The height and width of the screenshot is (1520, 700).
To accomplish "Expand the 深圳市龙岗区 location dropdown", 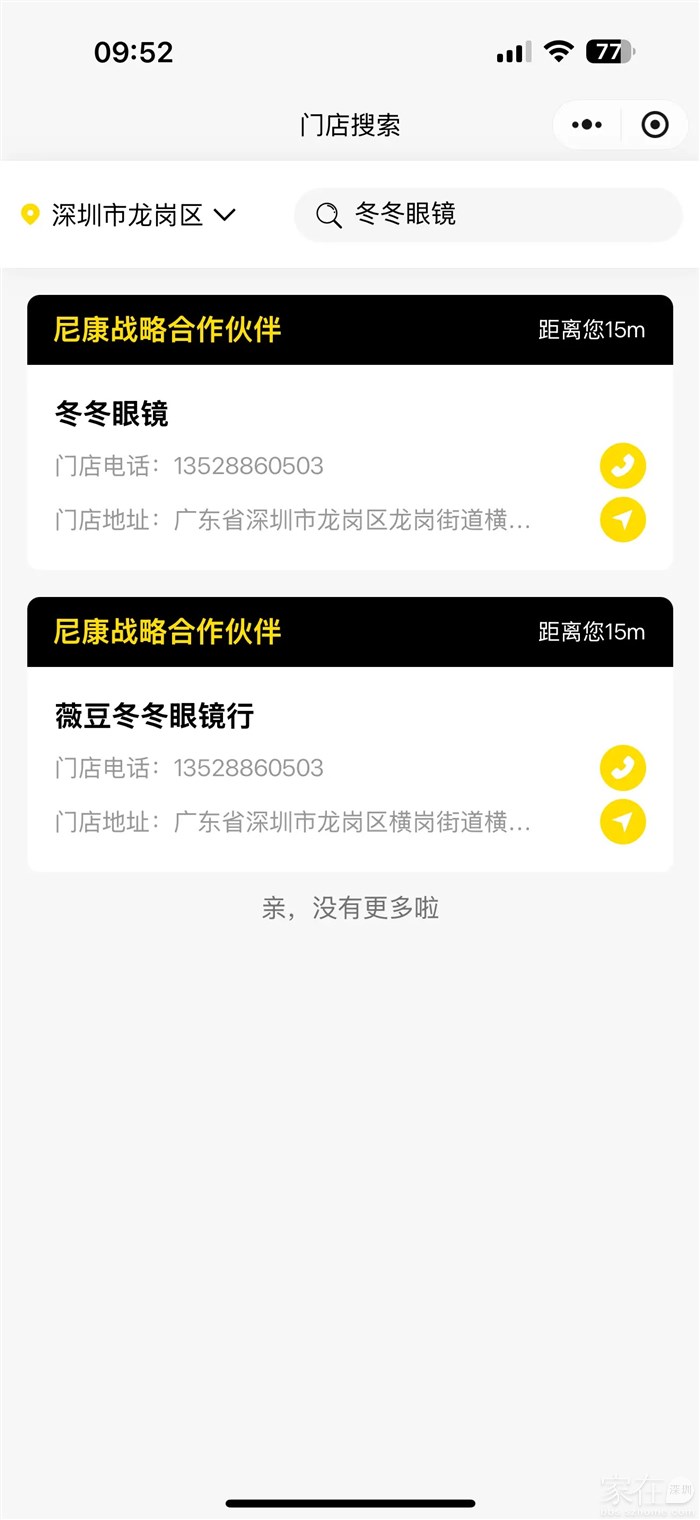I will pos(129,214).
